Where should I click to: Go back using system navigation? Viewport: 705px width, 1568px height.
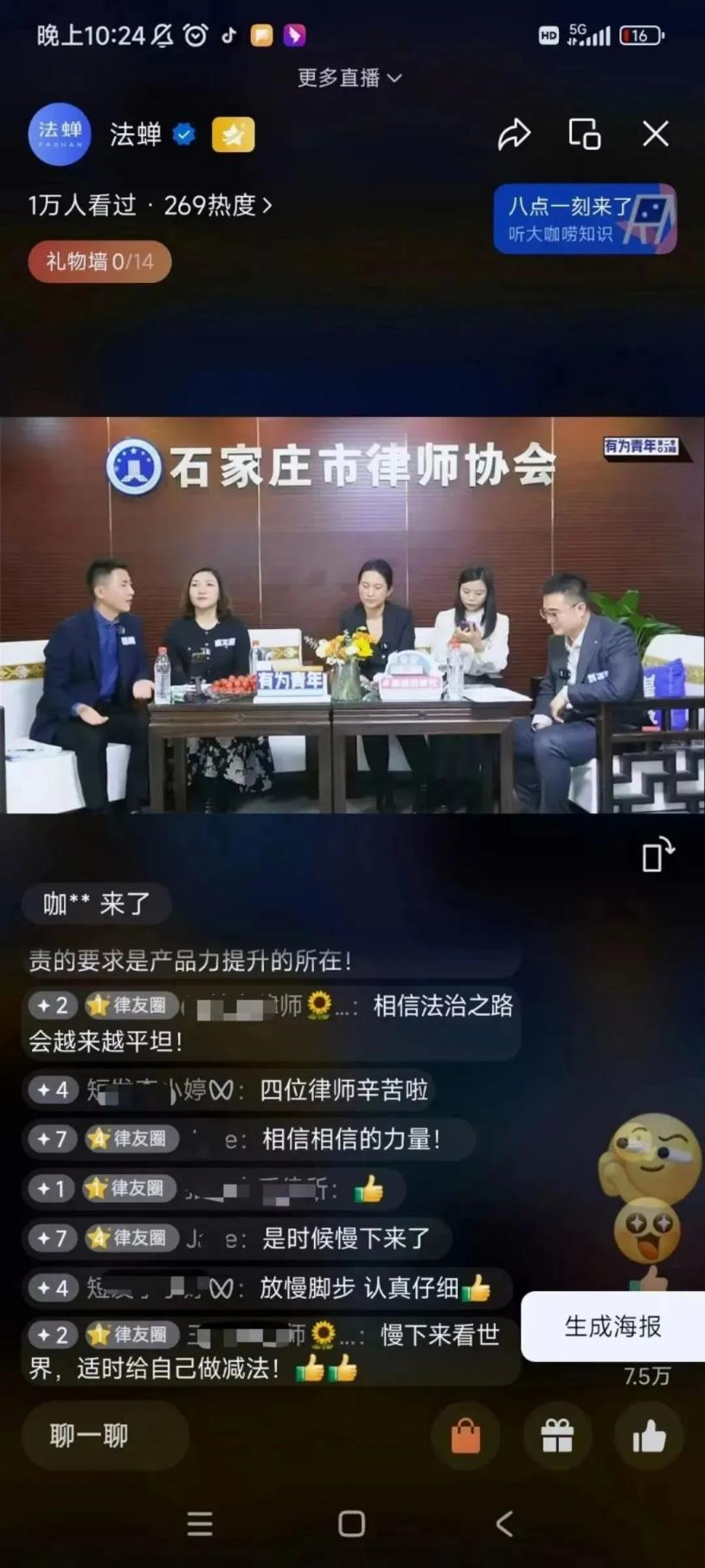(x=504, y=1524)
